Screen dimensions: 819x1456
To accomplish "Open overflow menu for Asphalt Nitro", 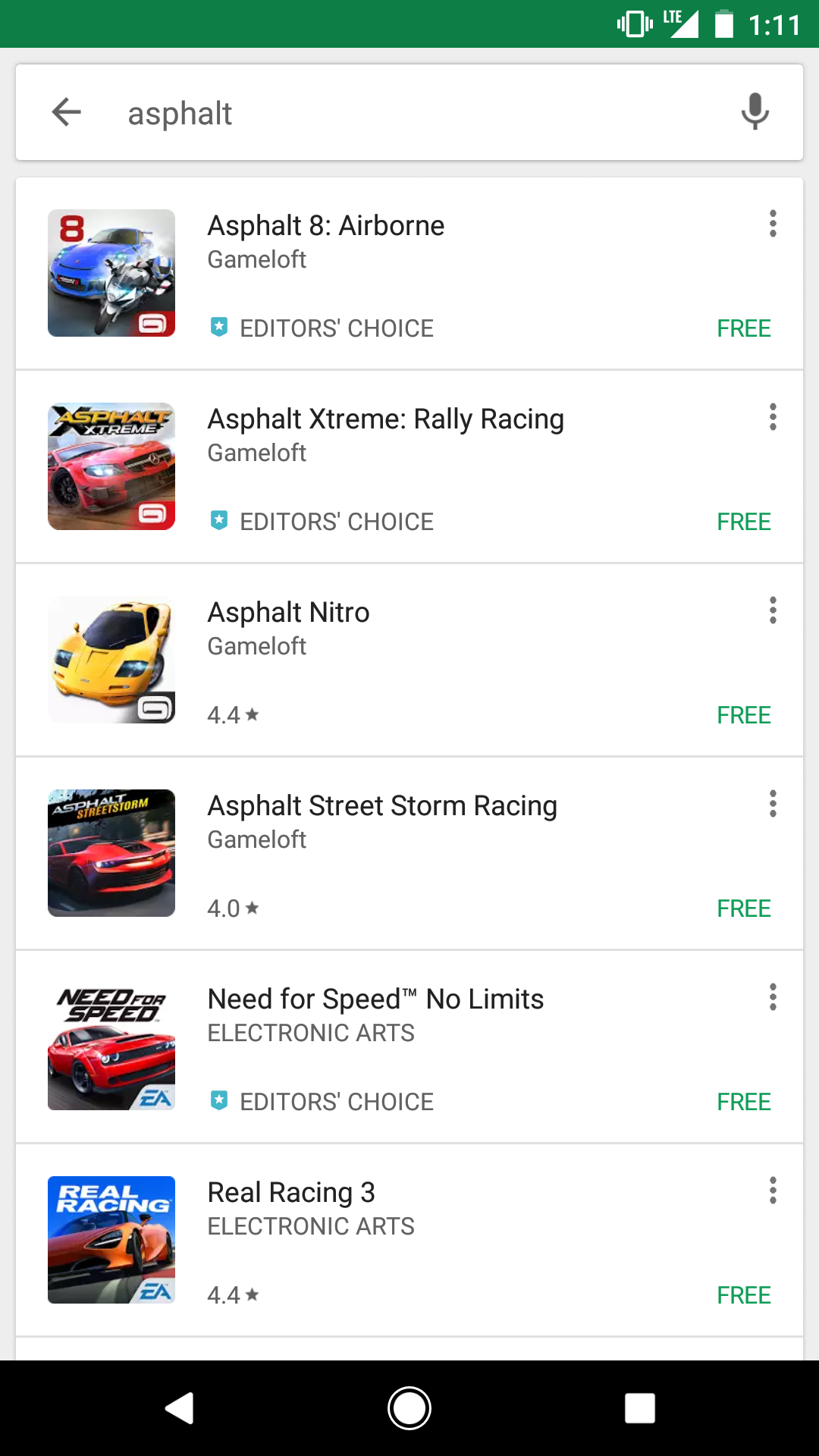I will pyautogui.click(x=773, y=610).
